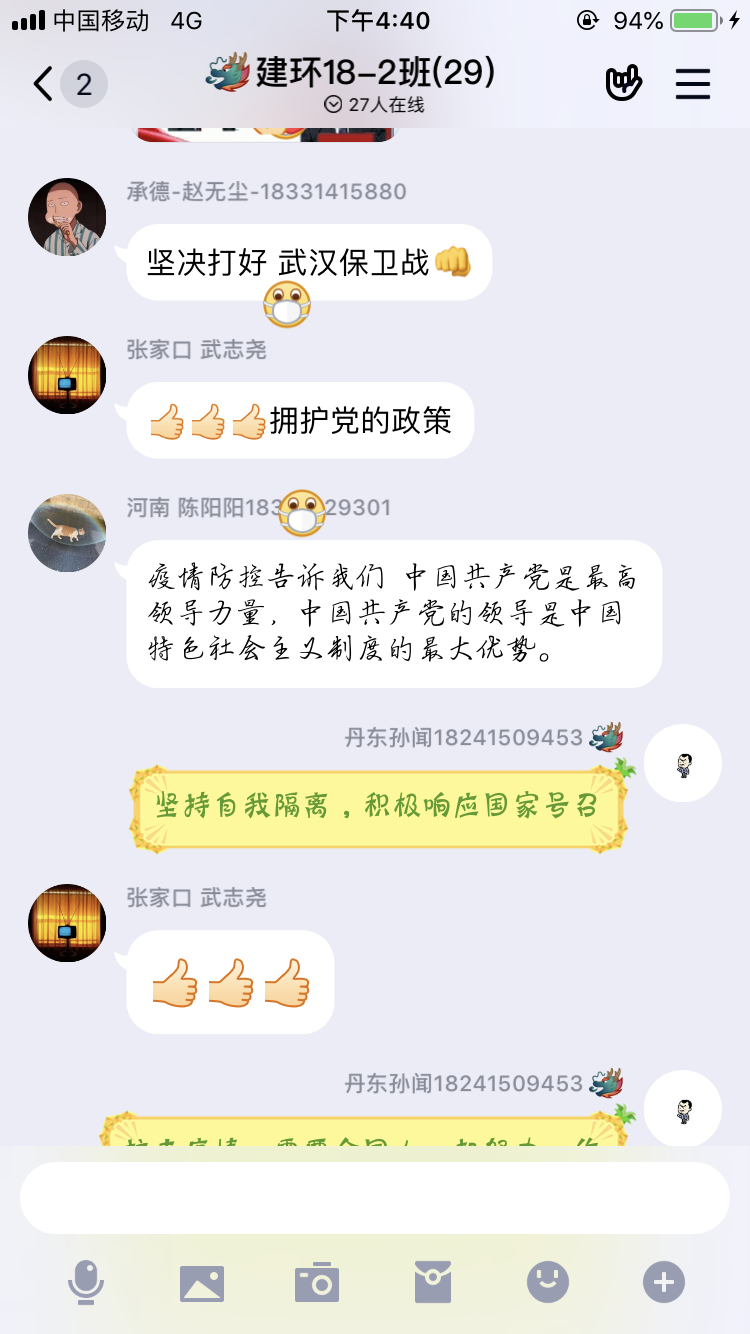Viewport: 750px width, 1334px height.
Task: Open the group menu with three lines
Action: (692, 84)
